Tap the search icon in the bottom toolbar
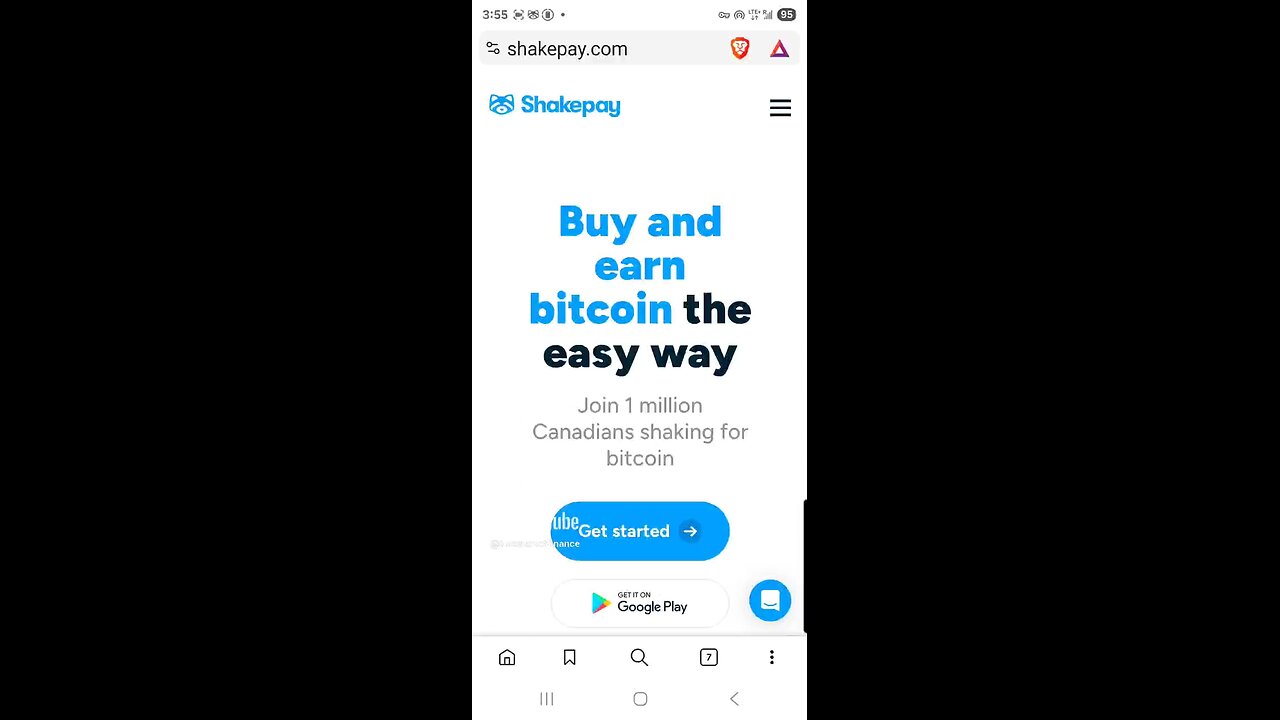 pyautogui.click(x=639, y=657)
